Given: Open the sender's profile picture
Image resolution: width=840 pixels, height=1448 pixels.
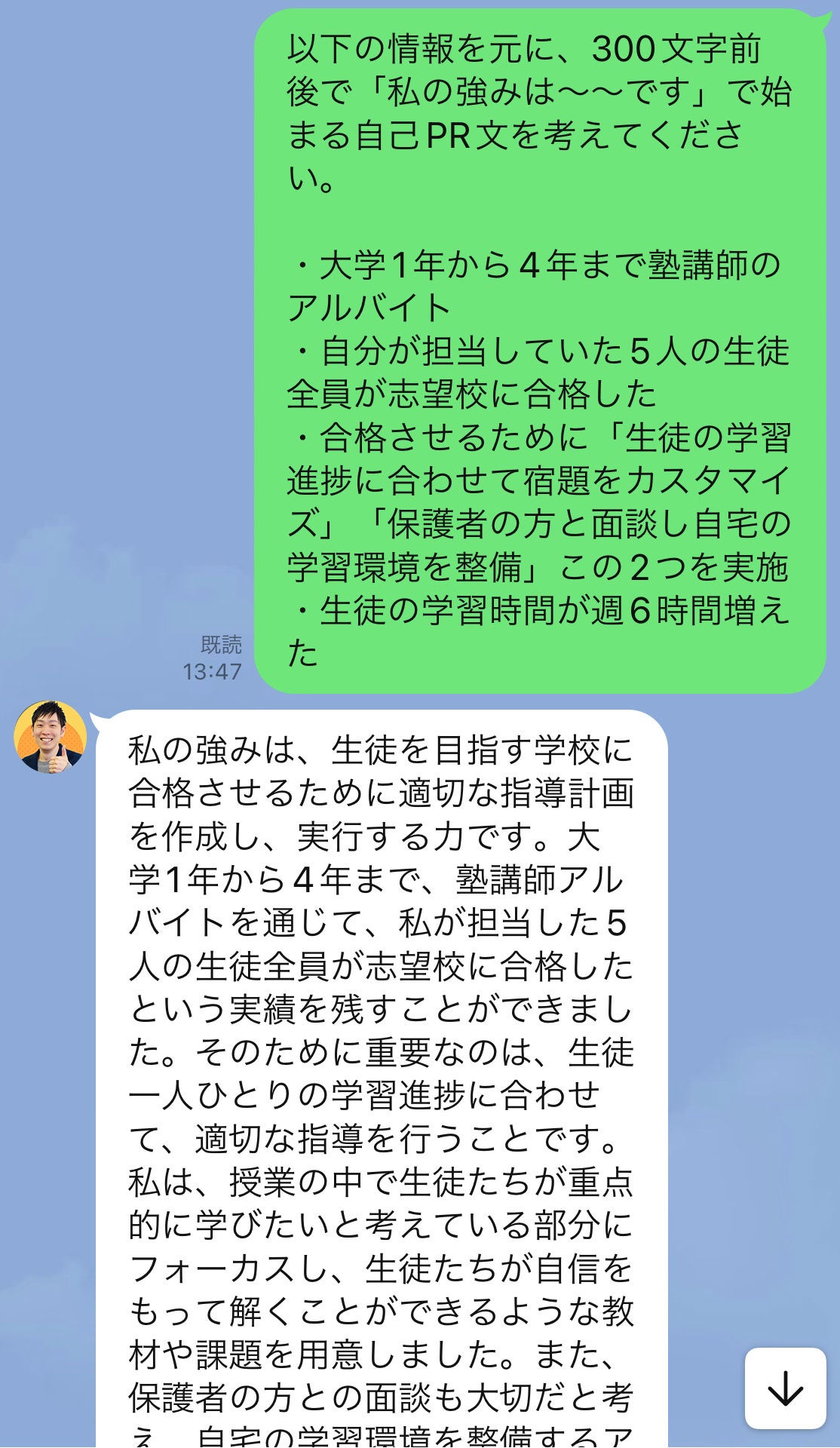Looking at the screenshot, I should coord(51,738).
